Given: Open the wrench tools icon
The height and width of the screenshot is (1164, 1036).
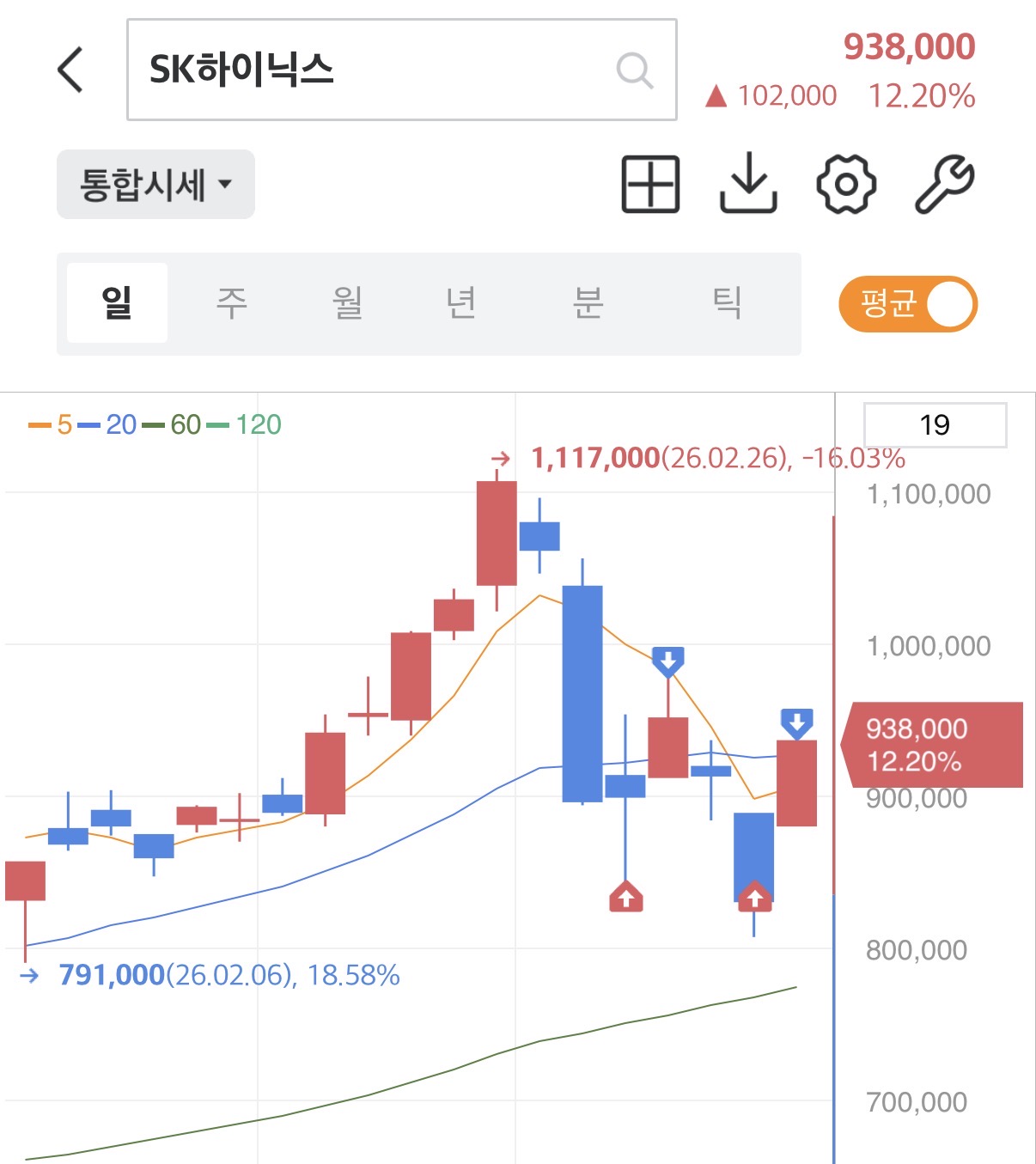Looking at the screenshot, I should pos(944,183).
